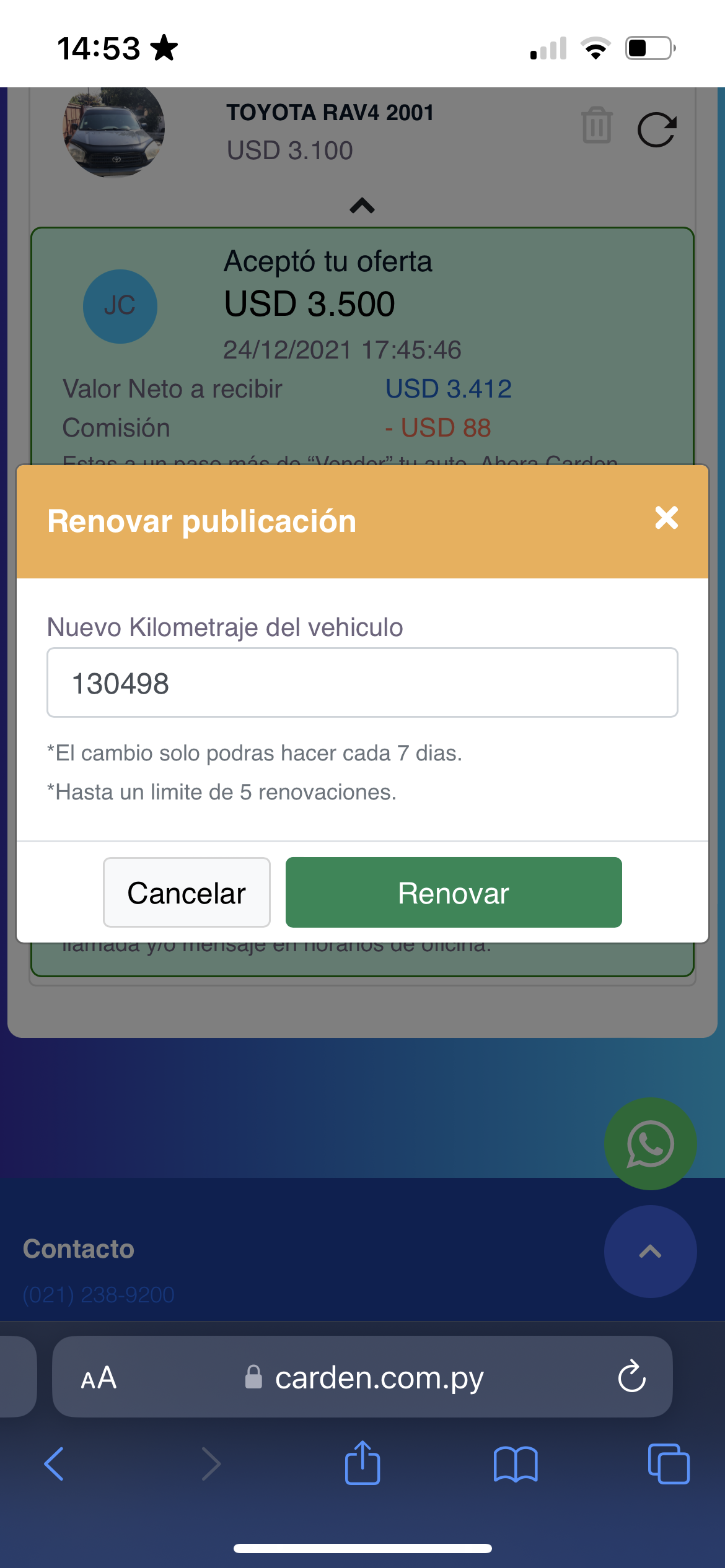Viewport: 725px width, 1568px height.
Task: Open Safari's AA reader settings
Action: 99,1378
